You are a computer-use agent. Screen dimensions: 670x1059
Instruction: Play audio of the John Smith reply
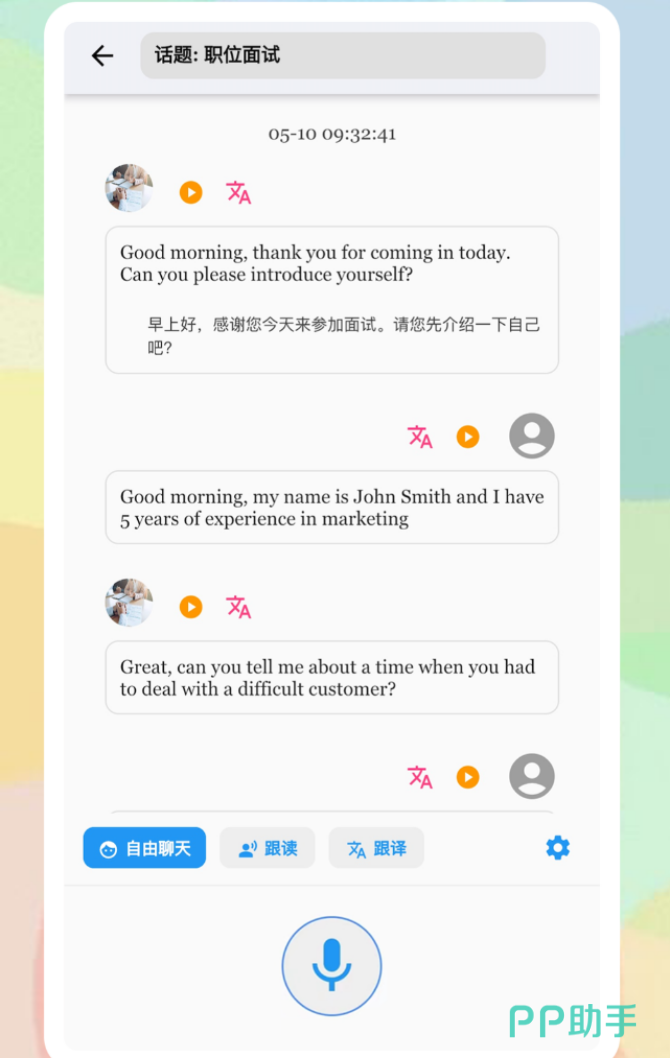click(468, 437)
